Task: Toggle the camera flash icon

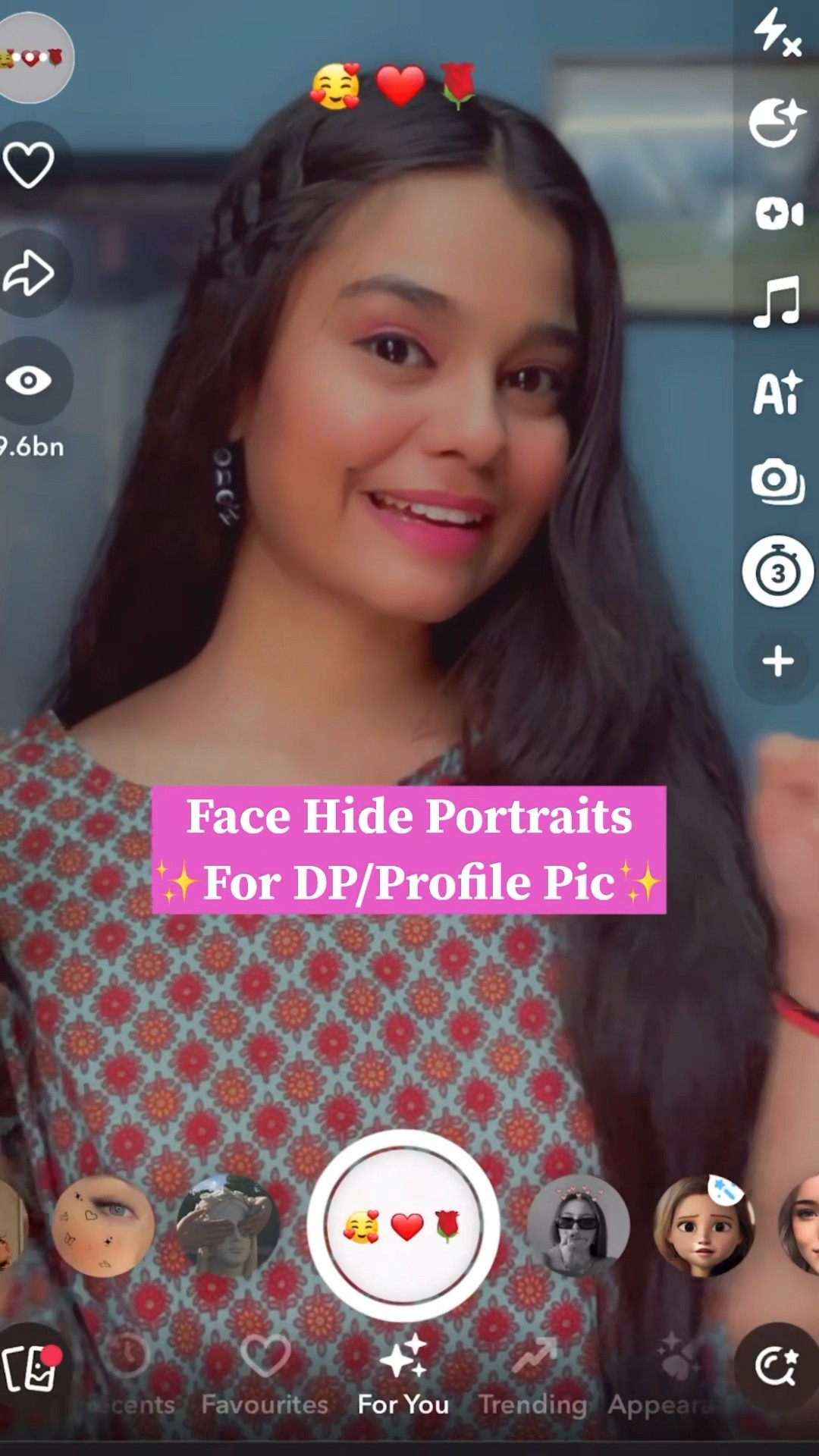Action: pos(777,33)
